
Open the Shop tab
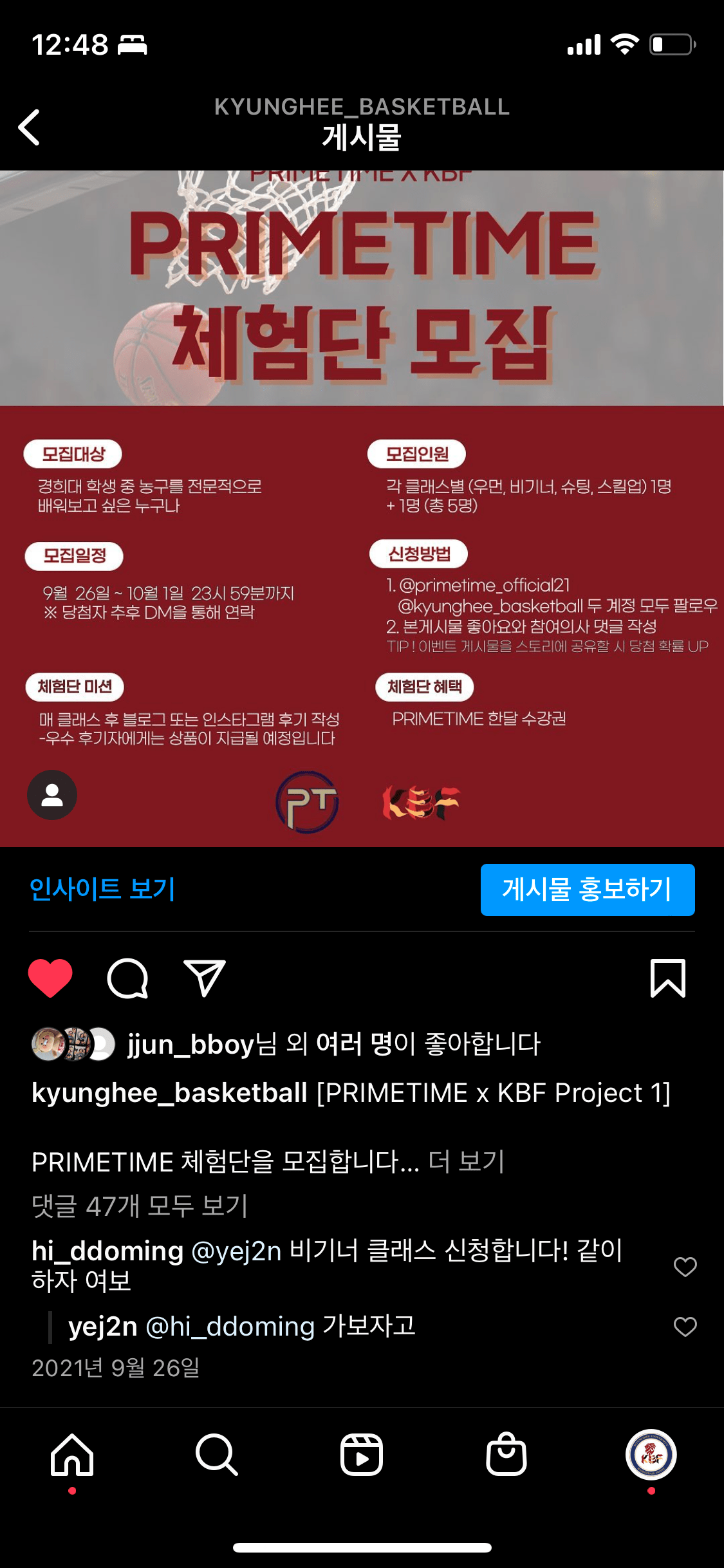[506, 1455]
